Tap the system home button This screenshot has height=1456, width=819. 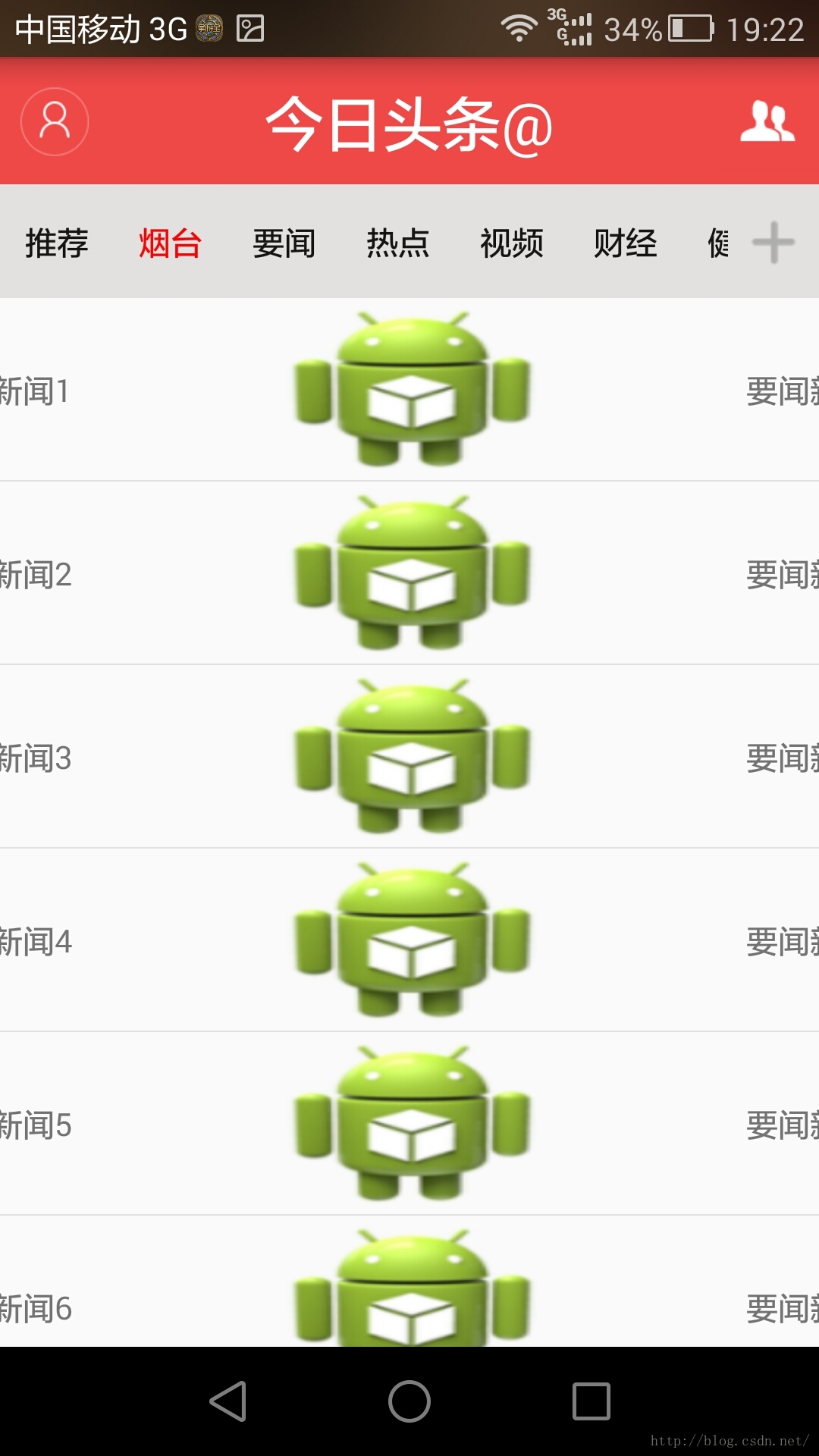pyautogui.click(x=409, y=1401)
